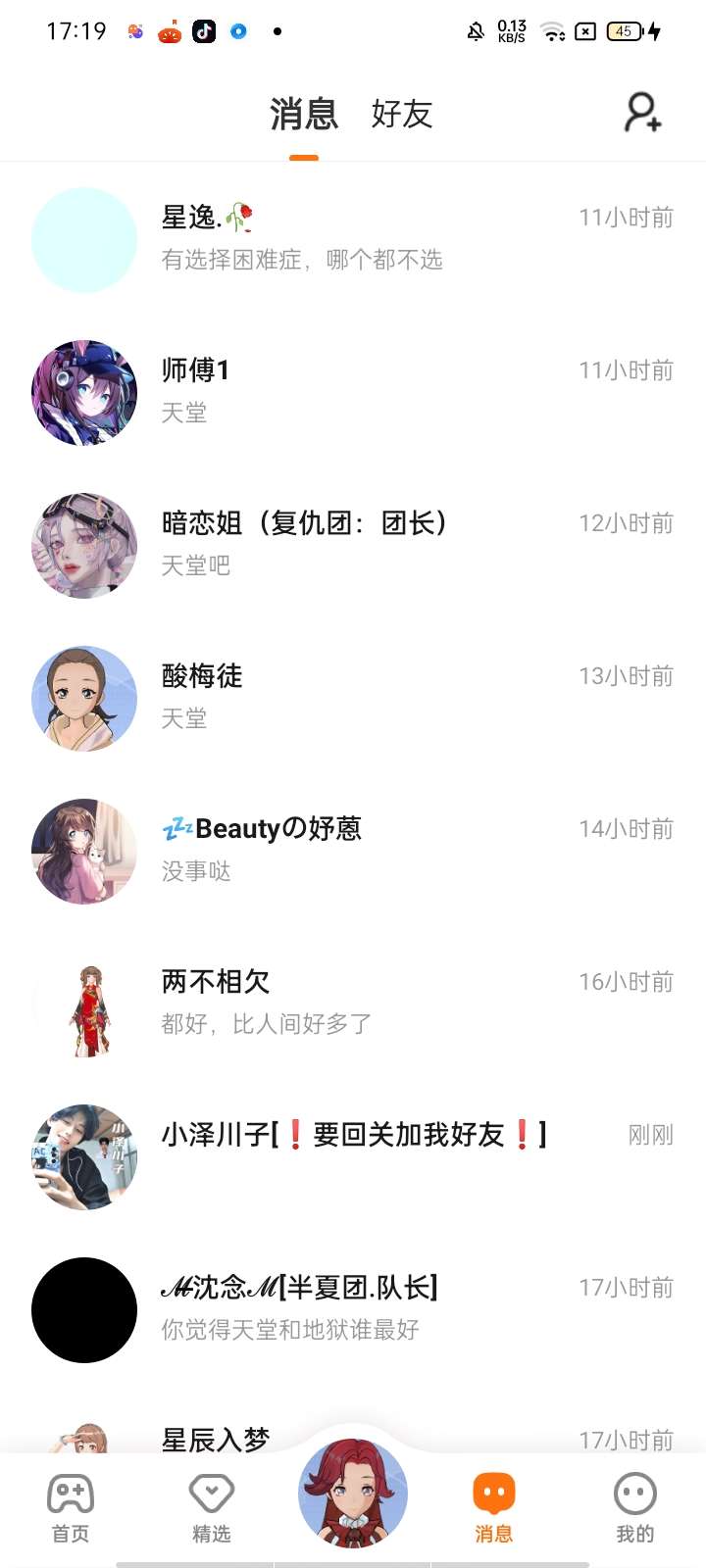
Task: Tap the center avatar button in bottom bar
Action: [x=353, y=1494]
